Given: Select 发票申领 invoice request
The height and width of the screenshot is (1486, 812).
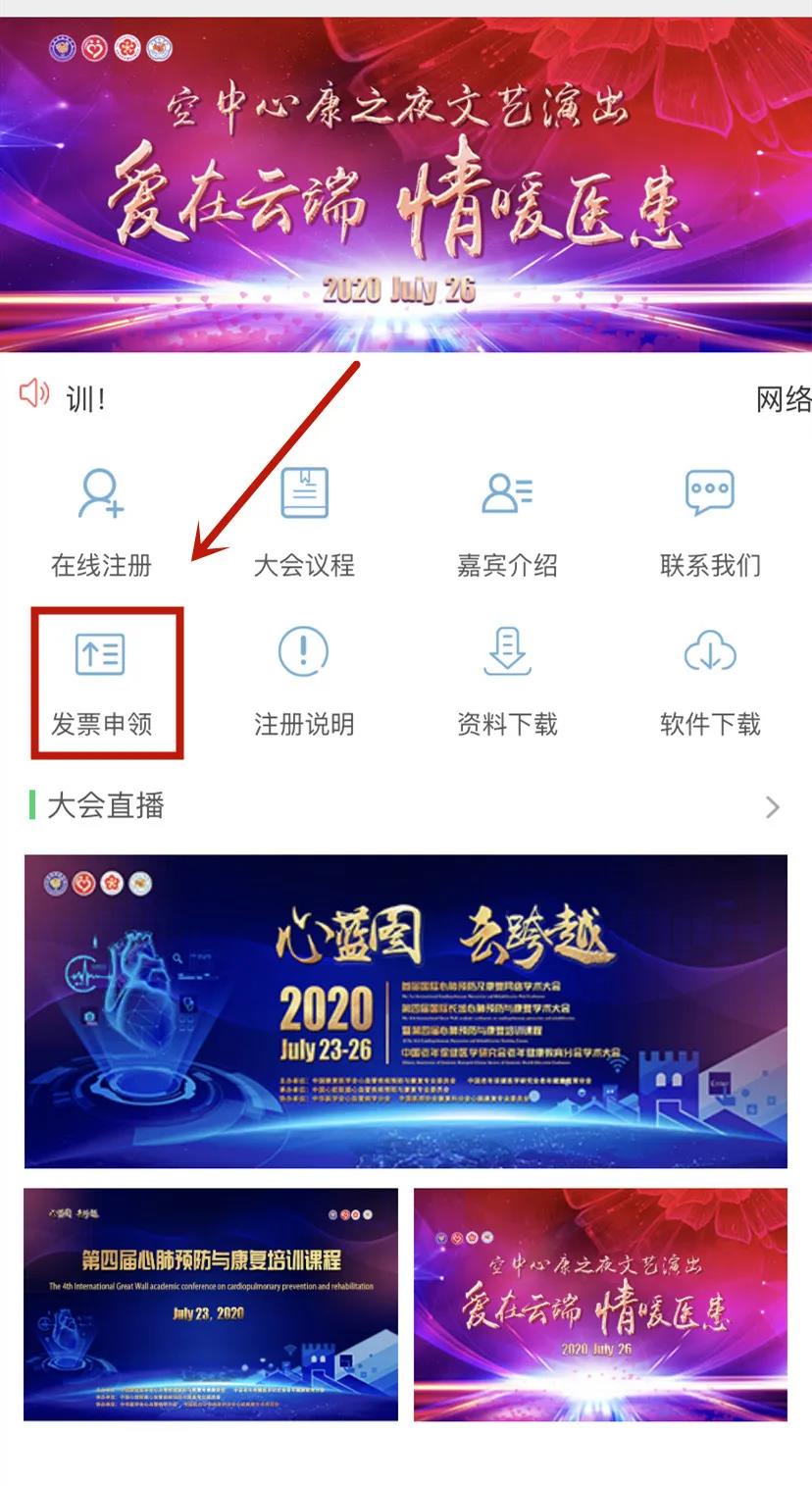Looking at the screenshot, I should click(101, 682).
